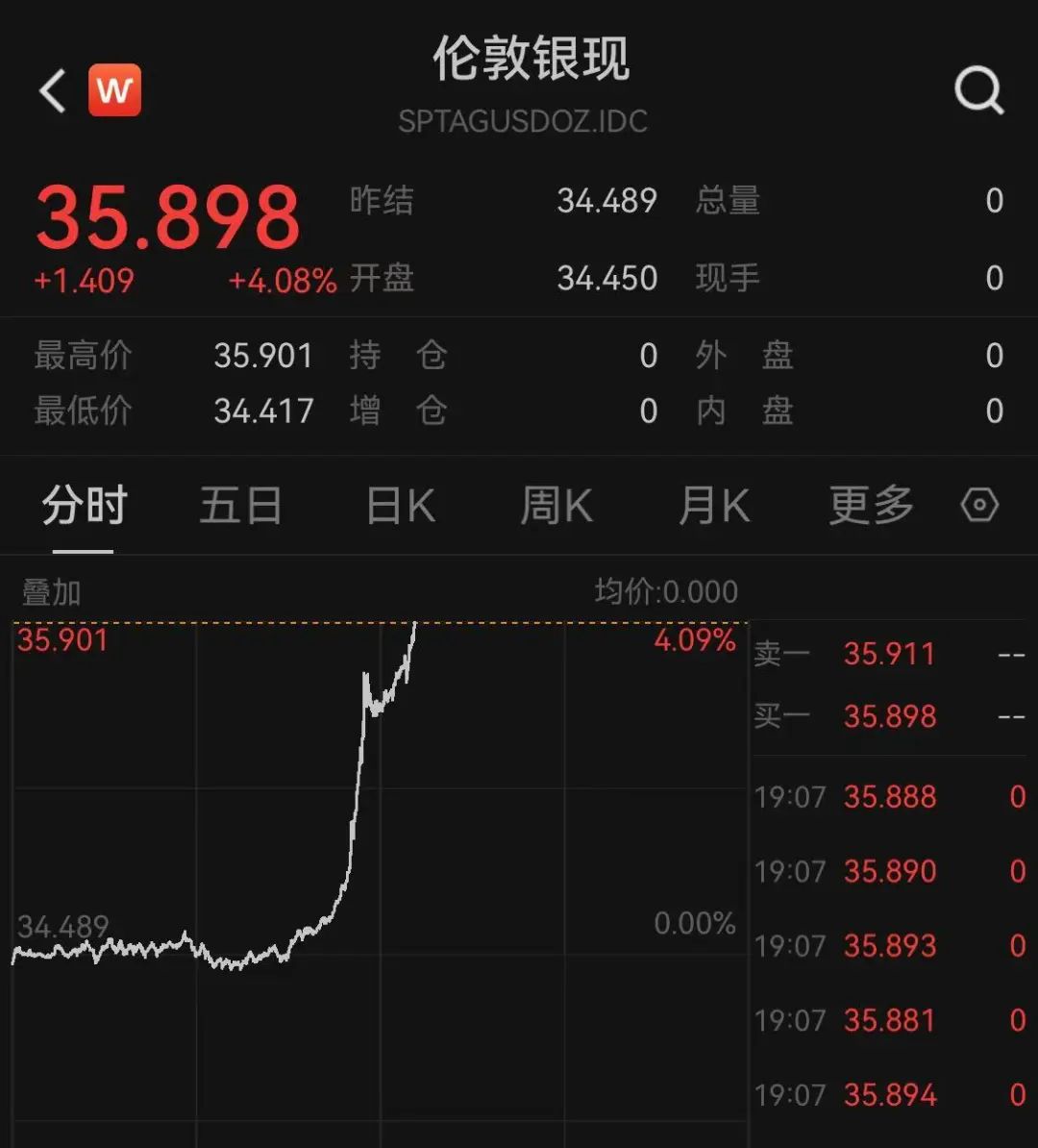The height and width of the screenshot is (1148, 1038).
Task: Select the 日K chart tab
Action: 401,506
